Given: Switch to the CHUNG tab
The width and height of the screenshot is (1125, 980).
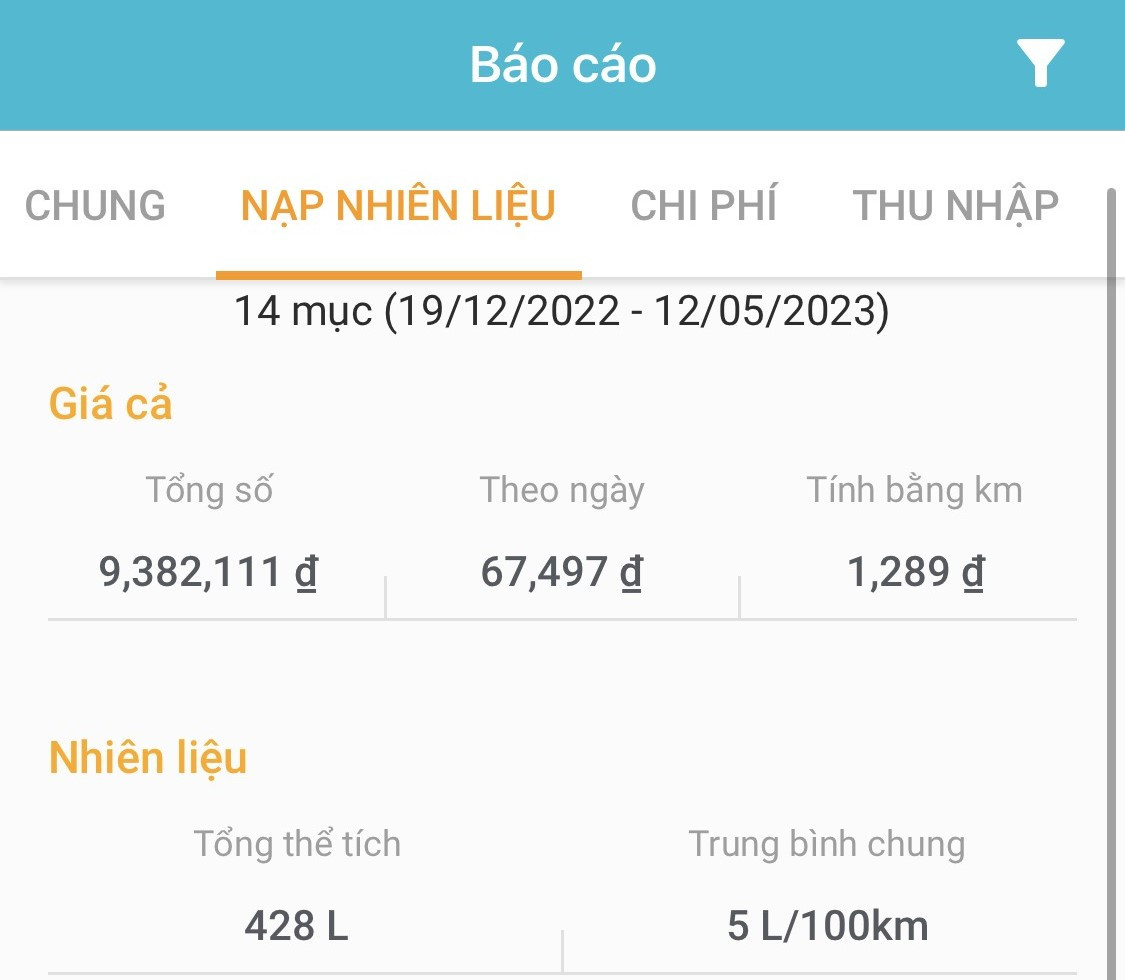Looking at the screenshot, I should coord(95,206).
